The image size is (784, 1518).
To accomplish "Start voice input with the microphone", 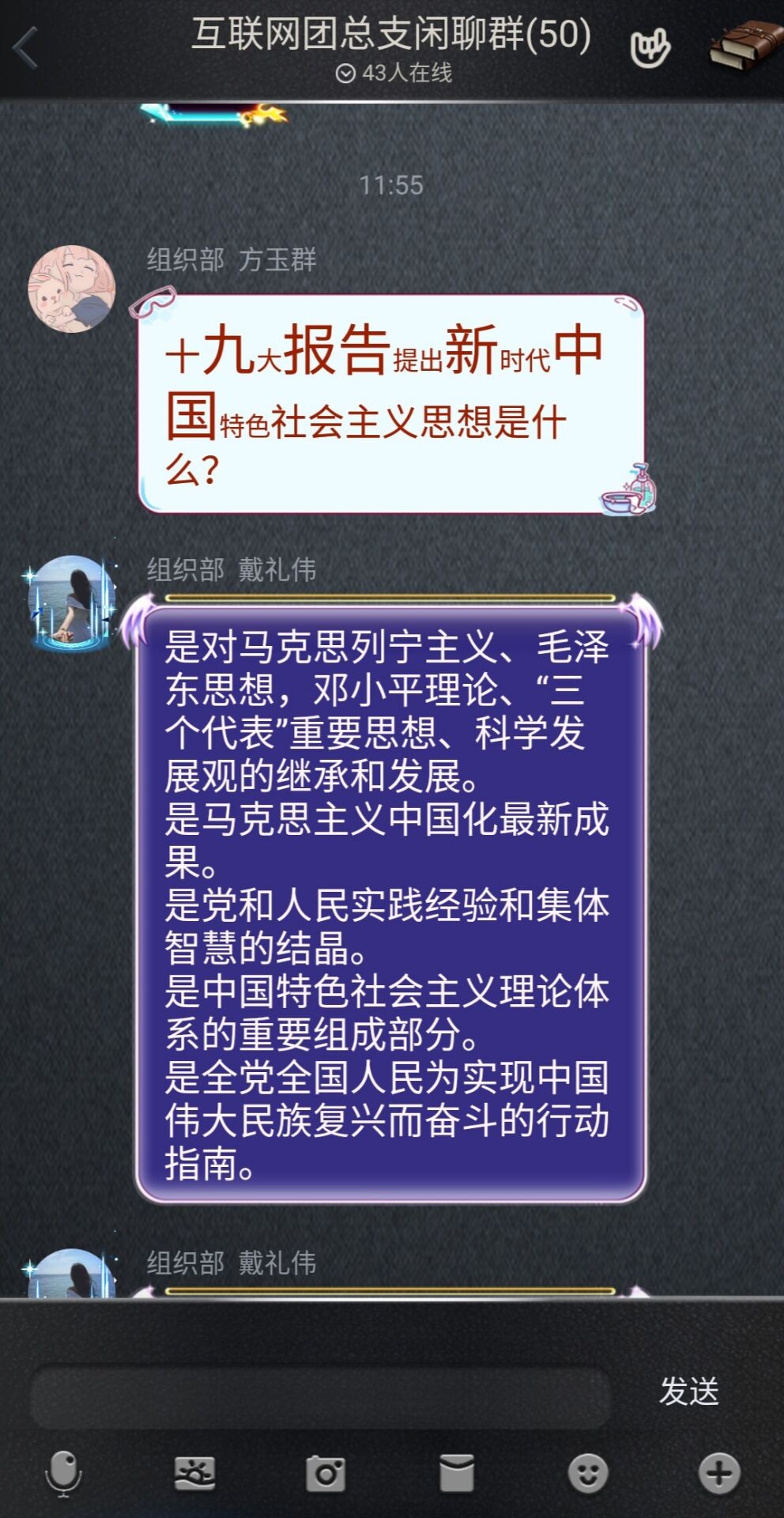I will (63, 1474).
